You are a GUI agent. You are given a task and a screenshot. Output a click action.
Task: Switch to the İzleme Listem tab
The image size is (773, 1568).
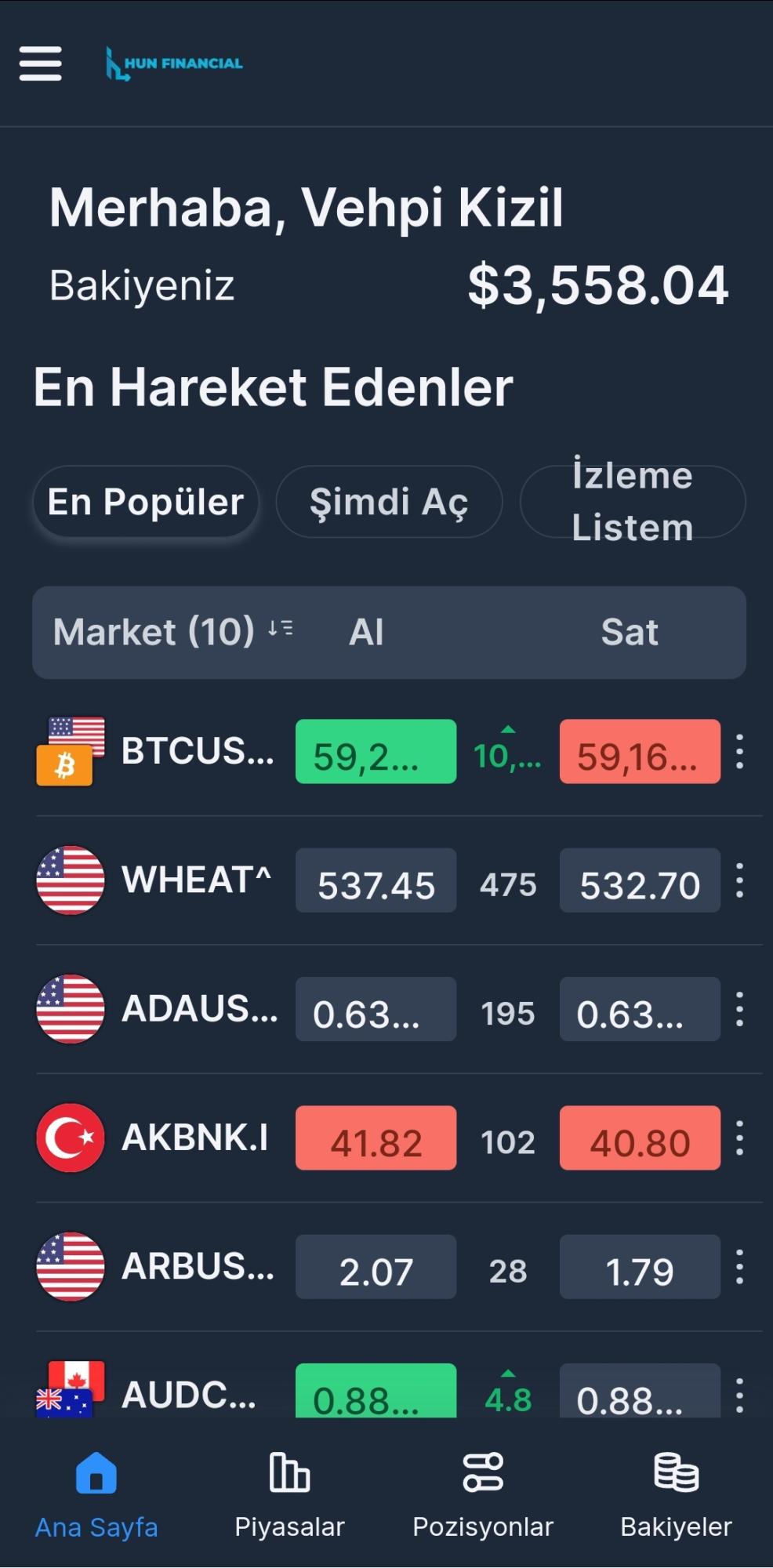click(x=632, y=502)
